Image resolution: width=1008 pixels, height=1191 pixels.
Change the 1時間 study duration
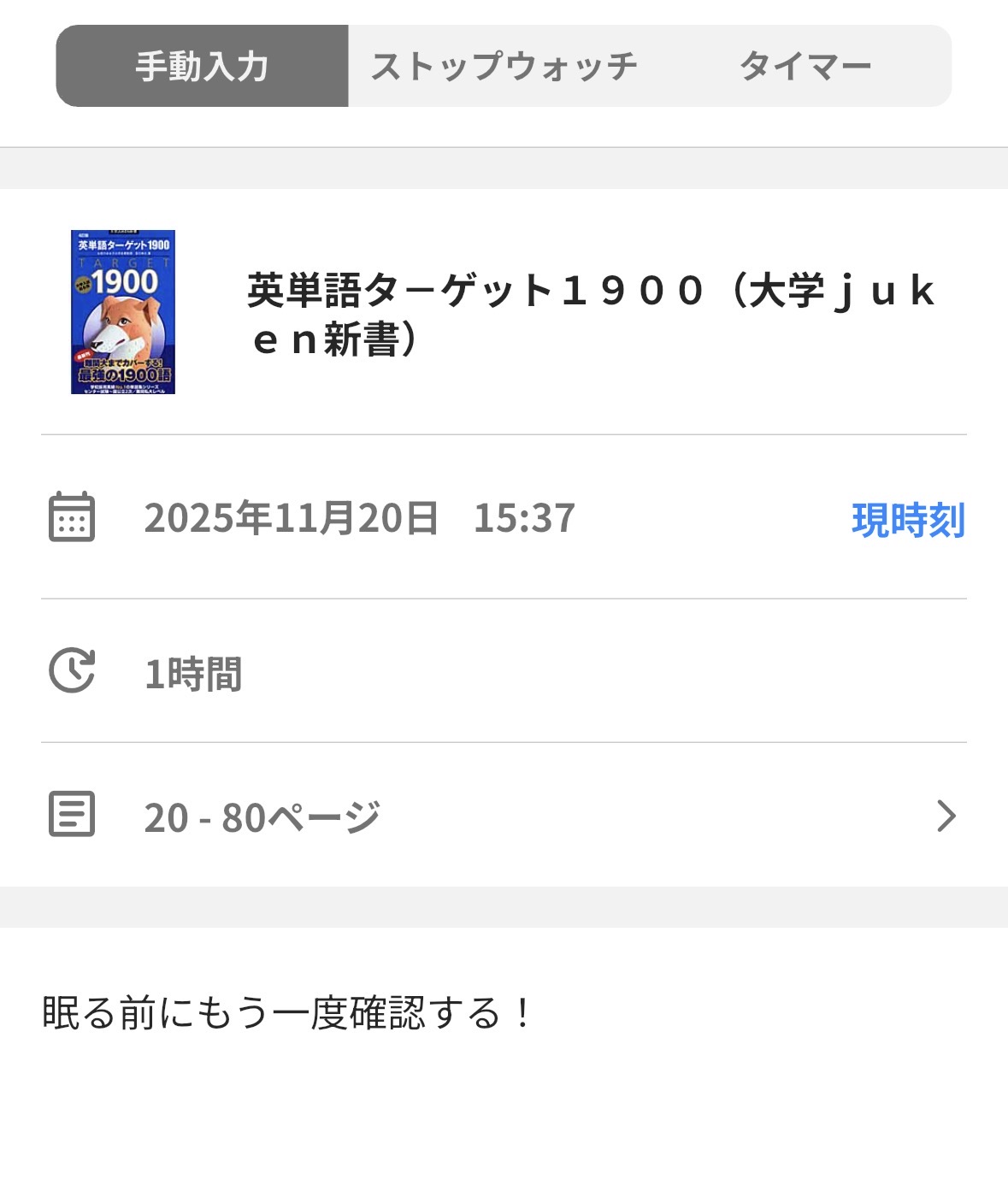click(193, 674)
